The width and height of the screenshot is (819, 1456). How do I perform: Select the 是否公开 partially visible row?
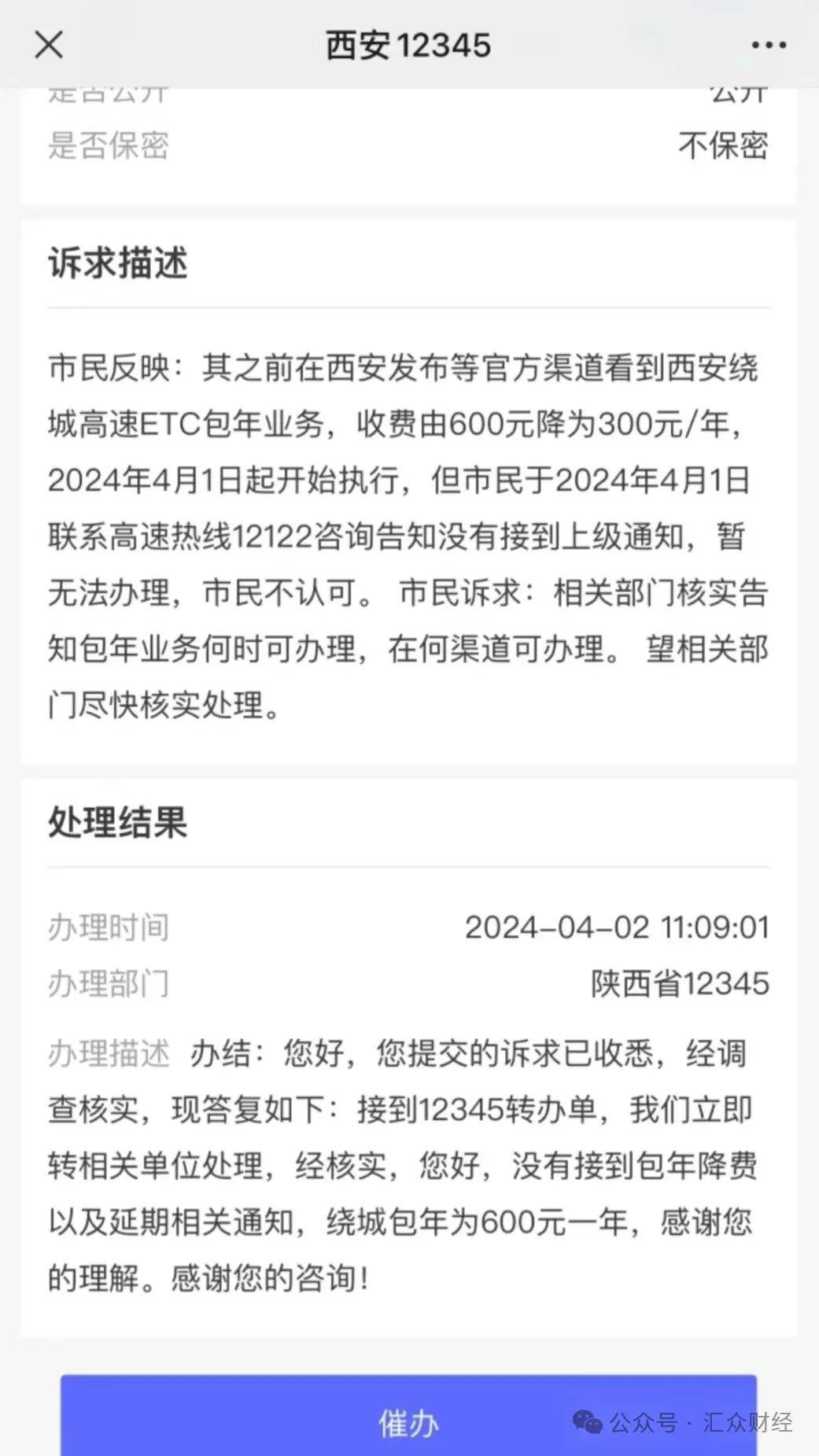pyautogui.click(x=109, y=93)
